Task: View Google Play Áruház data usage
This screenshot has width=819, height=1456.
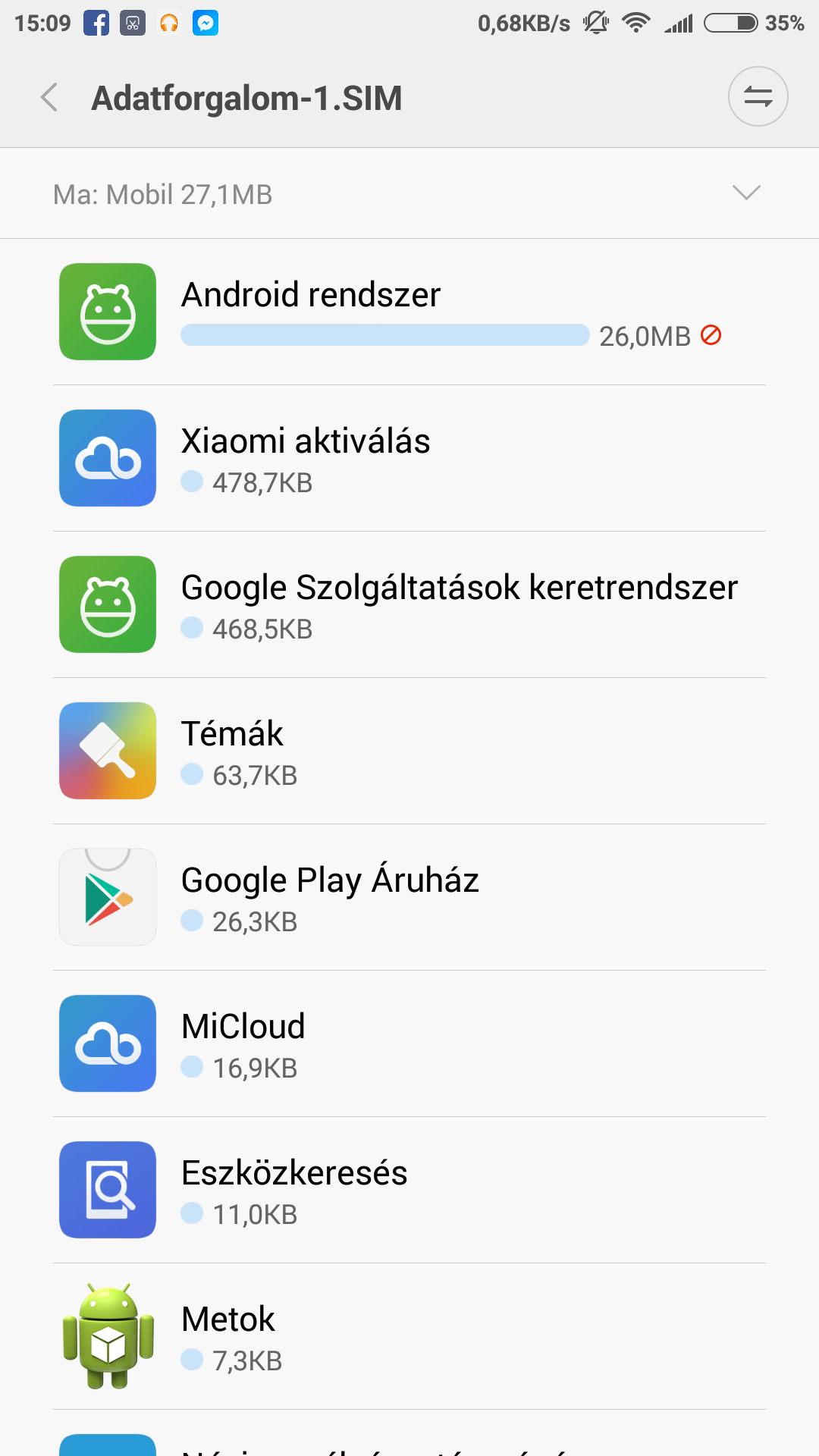Action: tap(409, 897)
